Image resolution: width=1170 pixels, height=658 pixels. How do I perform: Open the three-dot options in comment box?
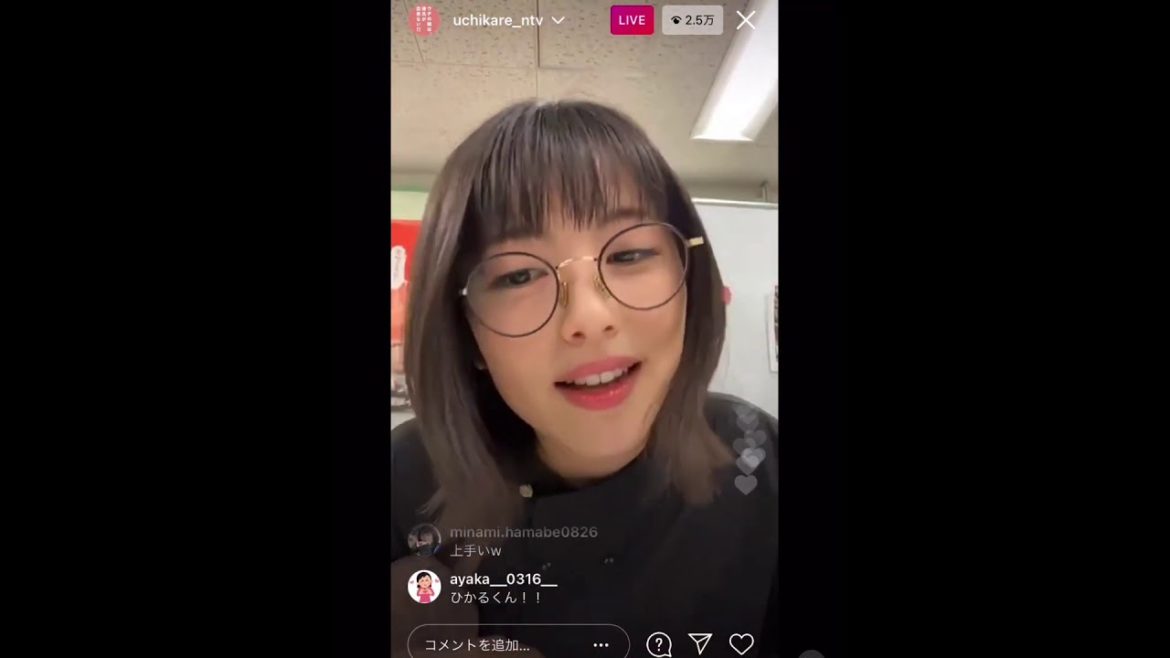pyautogui.click(x=601, y=645)
